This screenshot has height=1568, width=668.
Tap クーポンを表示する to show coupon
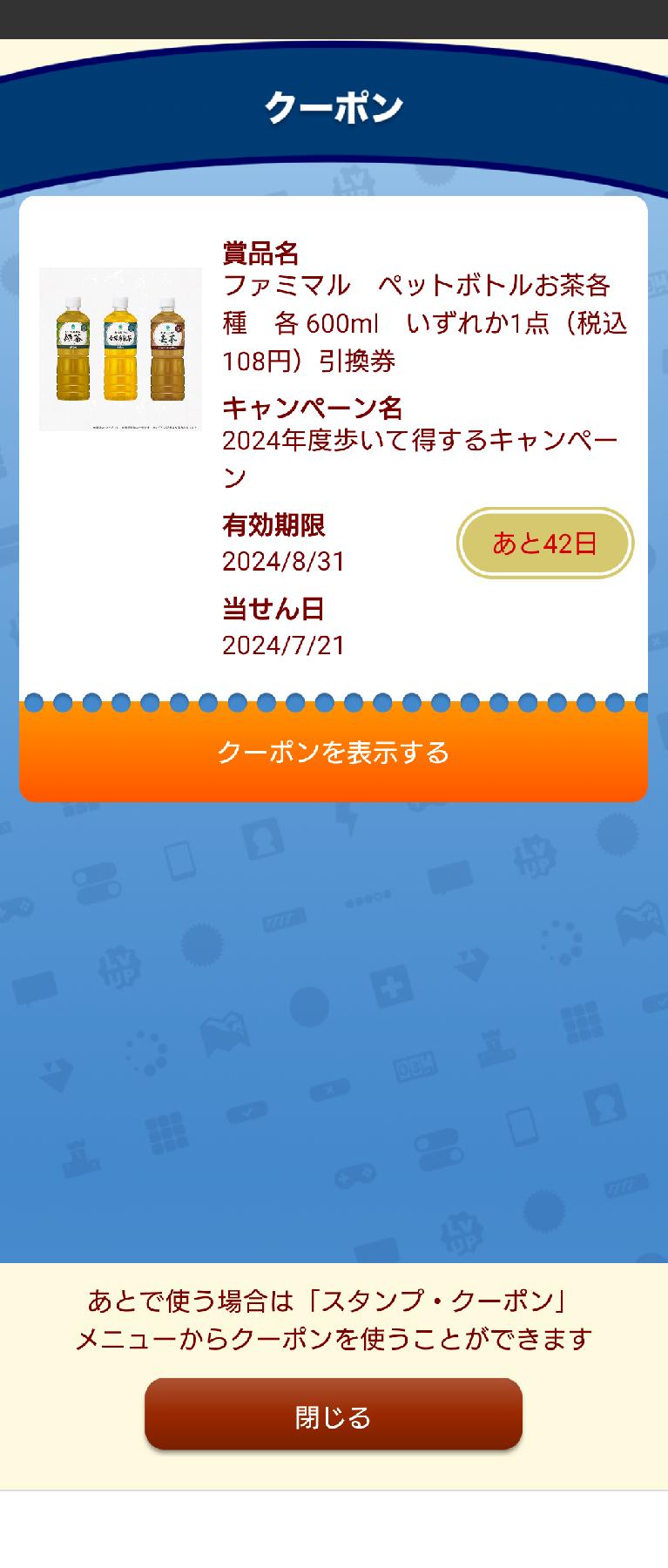334,753
